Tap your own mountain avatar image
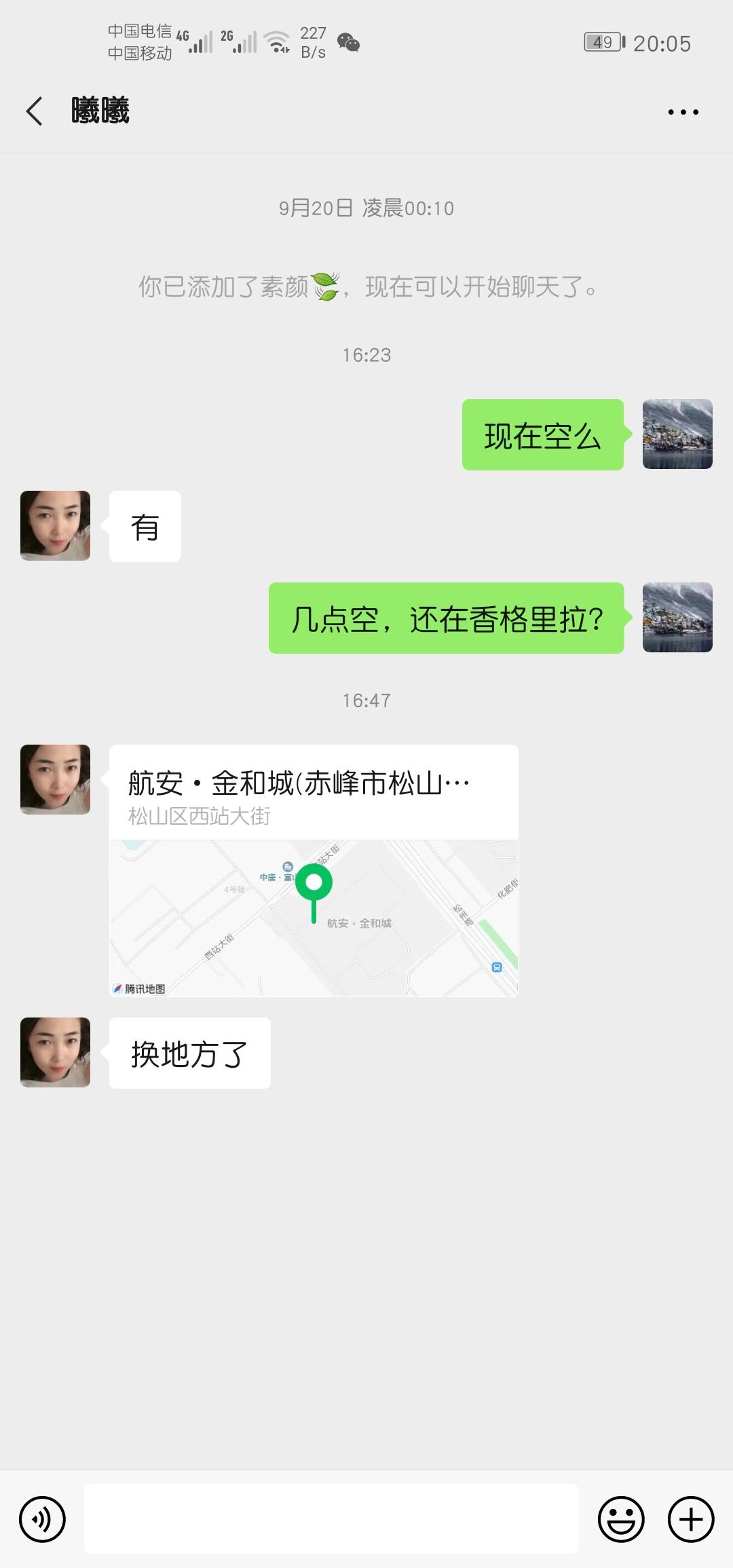This screenshot has width=733, height=1568. 677,434
